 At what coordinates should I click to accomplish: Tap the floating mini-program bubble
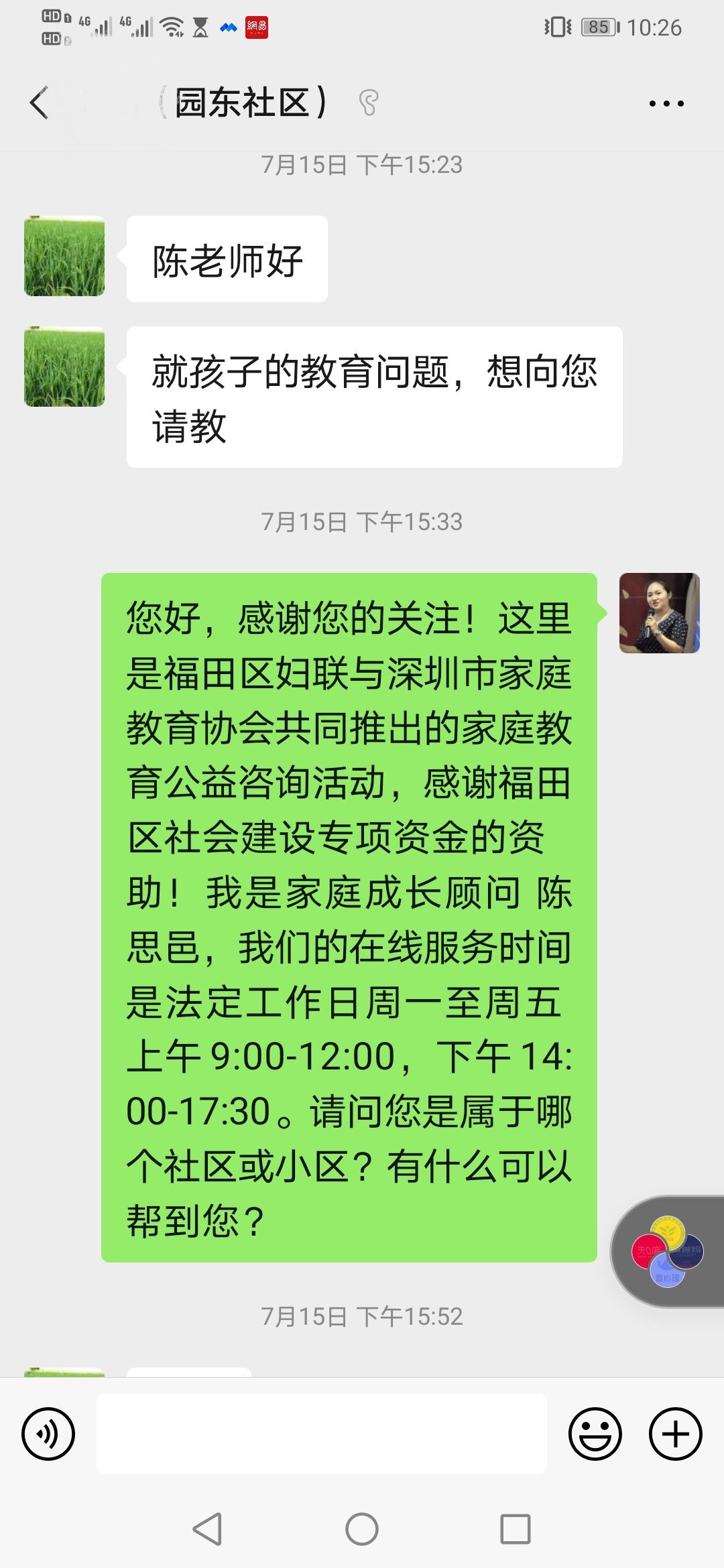[667, 1251]
